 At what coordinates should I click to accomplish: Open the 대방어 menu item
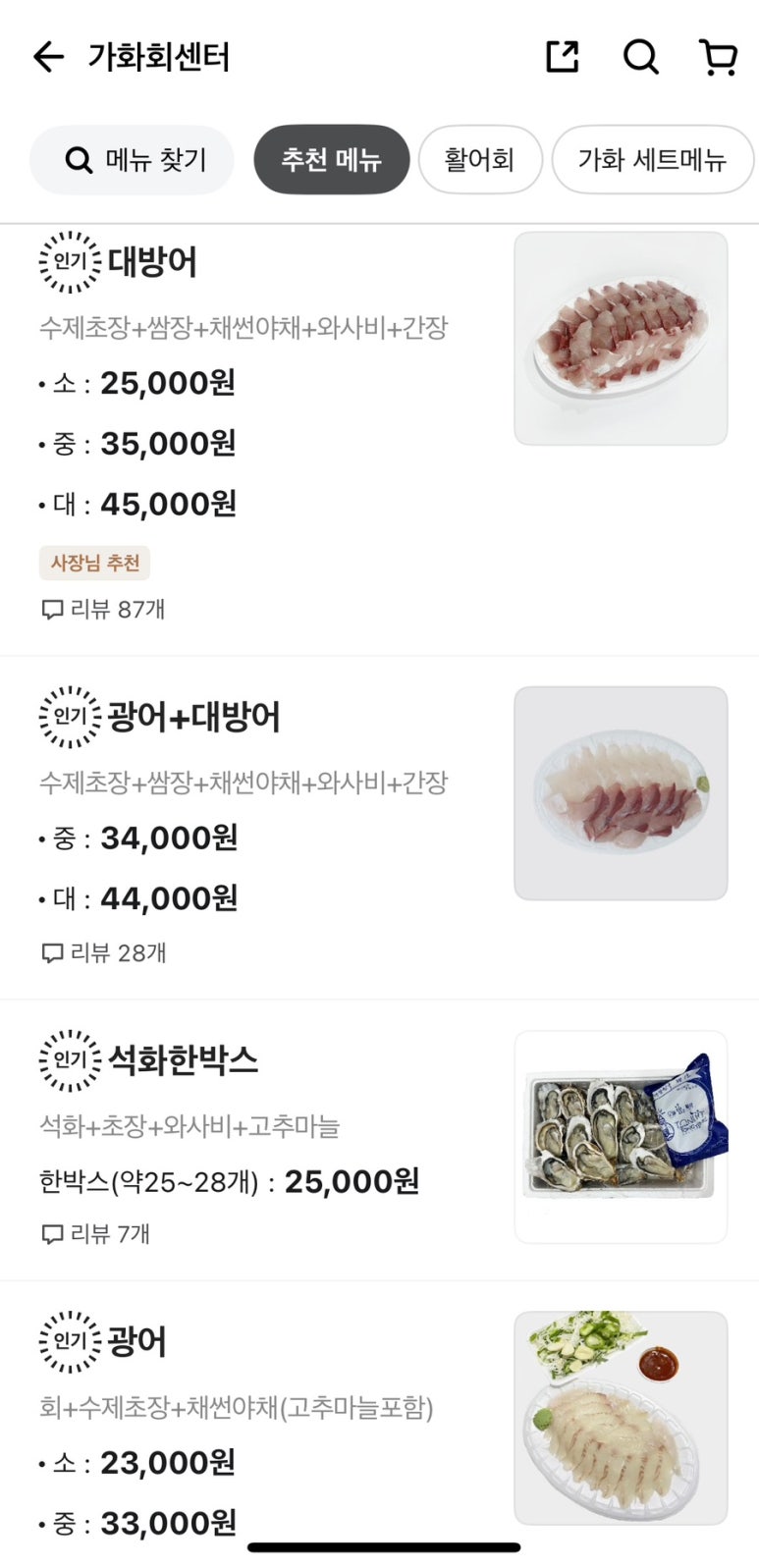pyautogui.click(x=152, y=263)
